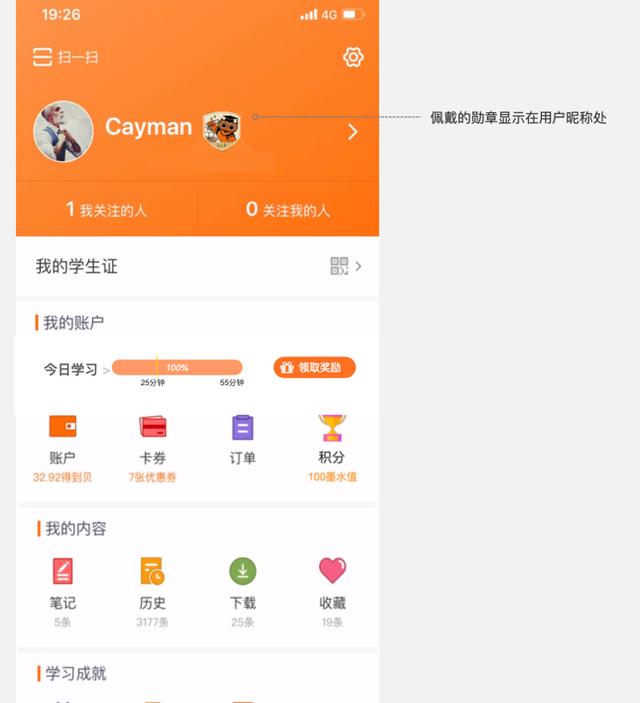Screen dimensions: 640x703
Task: Open History (历史)
Action: click(x=152, y=585)
